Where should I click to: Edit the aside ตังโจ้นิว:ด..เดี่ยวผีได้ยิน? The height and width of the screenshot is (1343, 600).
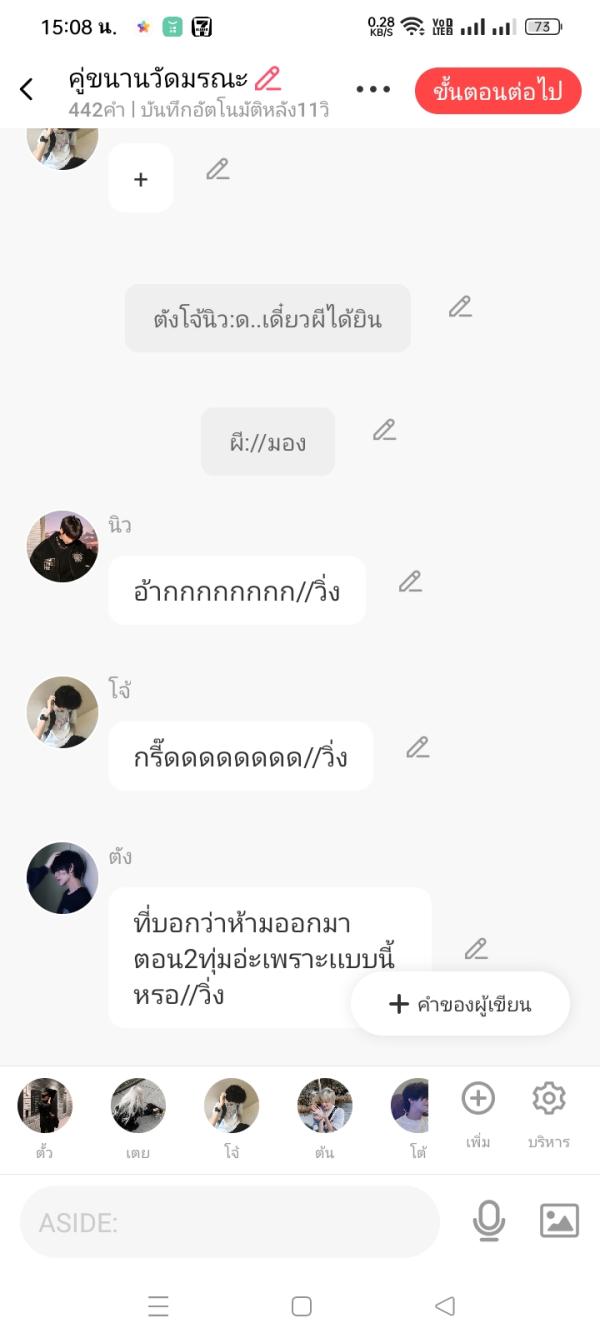pos(460,307)
